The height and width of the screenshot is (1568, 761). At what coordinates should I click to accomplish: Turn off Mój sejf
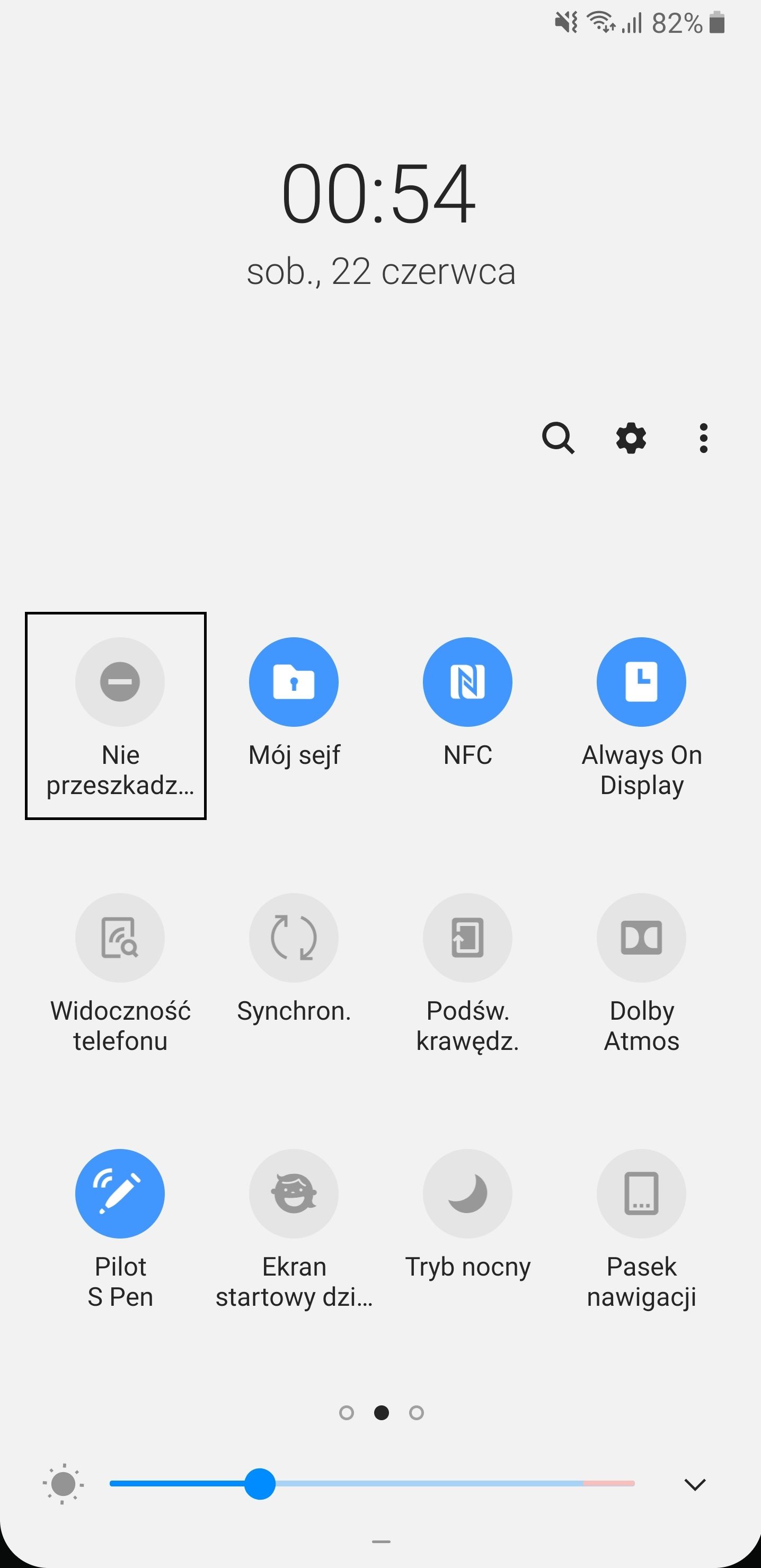(294, 682)
